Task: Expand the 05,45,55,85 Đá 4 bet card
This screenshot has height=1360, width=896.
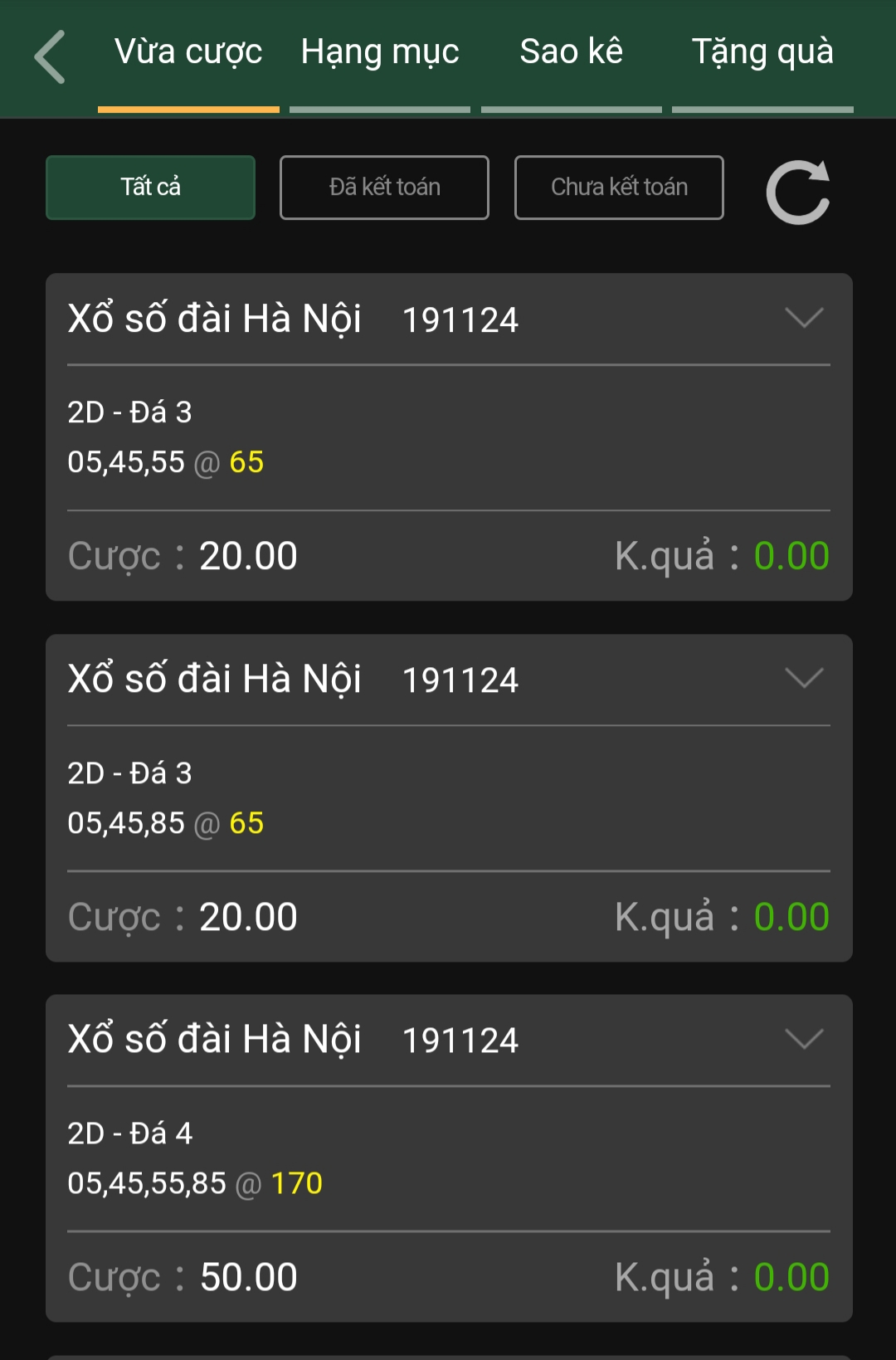Action: click(803, 1040)
